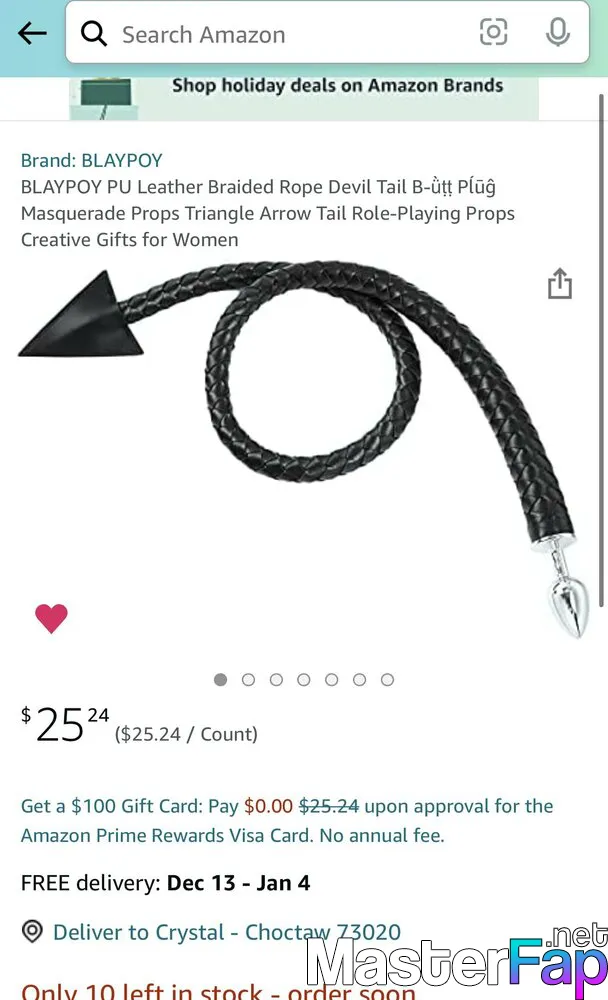Visit the BLAYPOY brand link
The width and height of the screenshot is (608, 1000).
click(92, 160)
